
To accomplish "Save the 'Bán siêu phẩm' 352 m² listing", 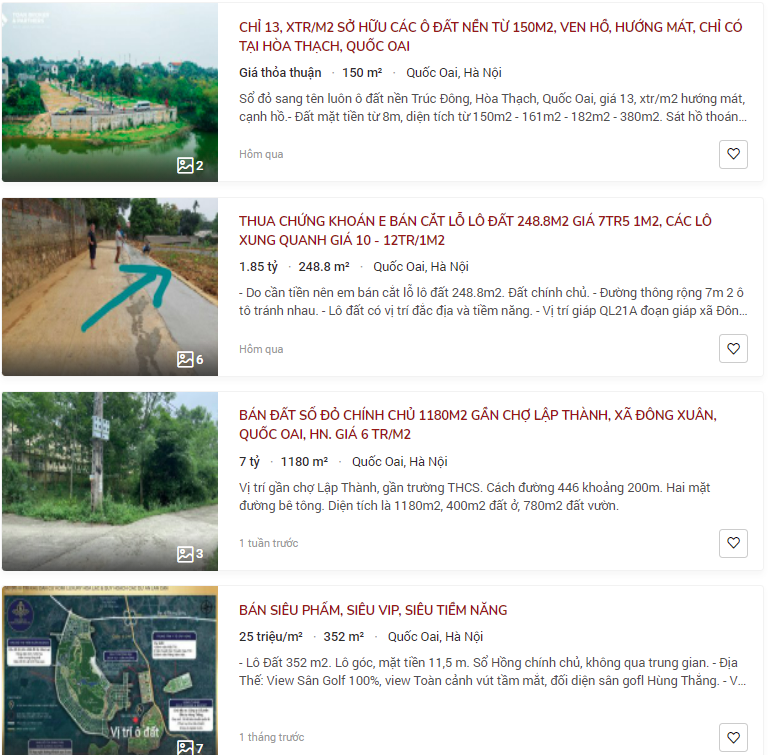I will point(733,737).
